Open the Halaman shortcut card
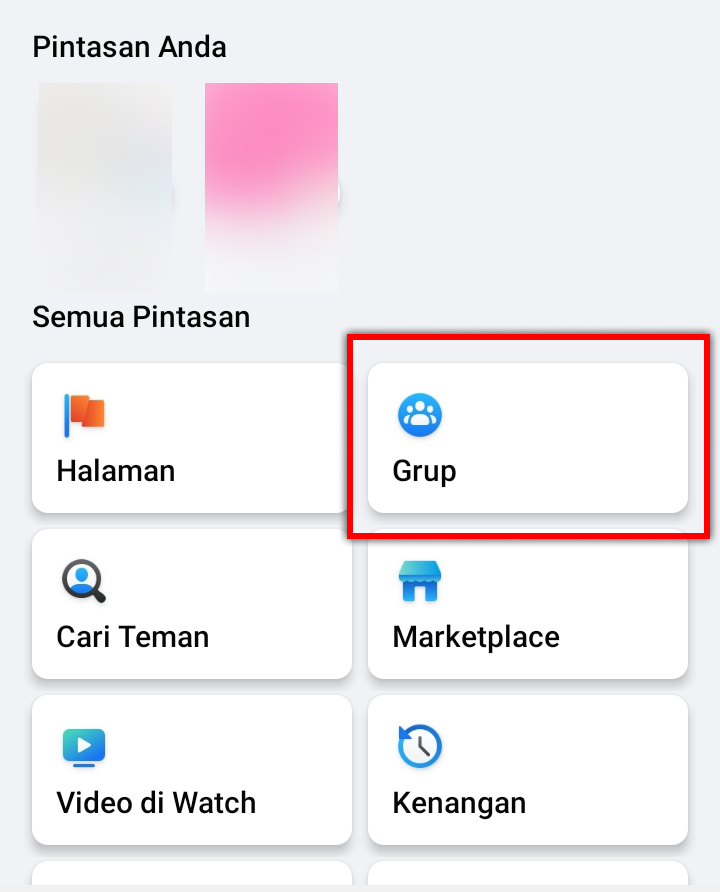 click(191, 438)
